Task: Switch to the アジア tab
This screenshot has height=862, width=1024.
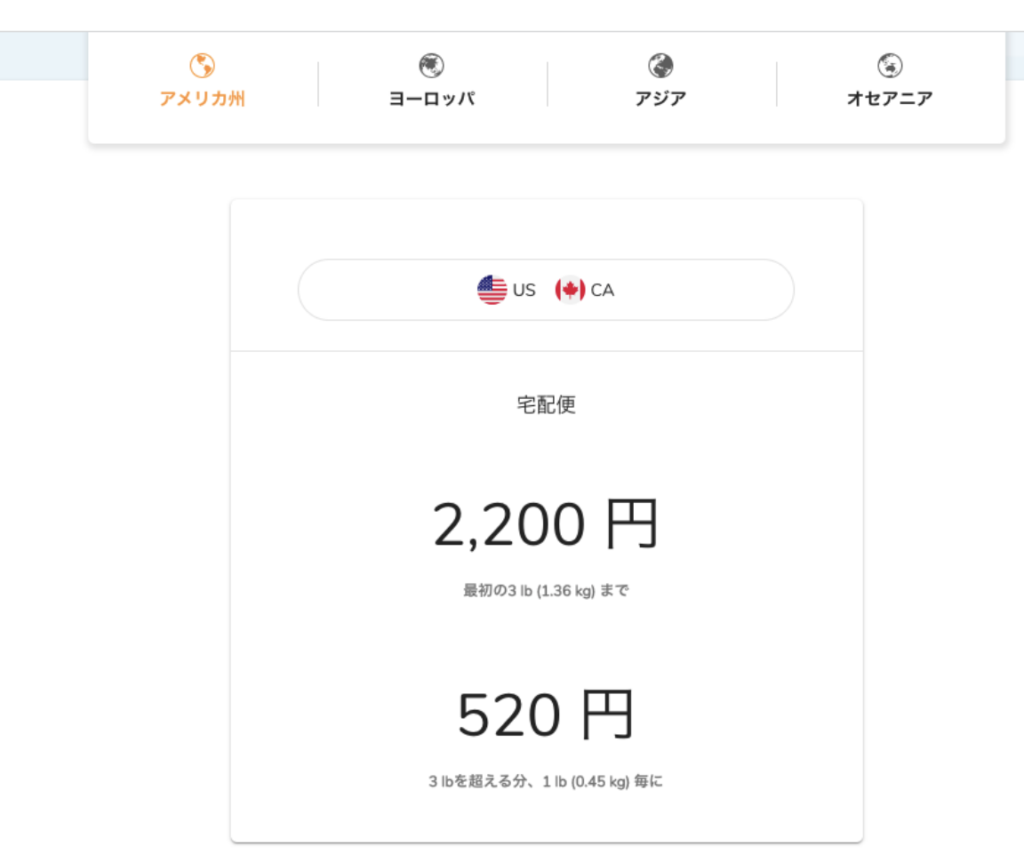Action: pos(661,85)
